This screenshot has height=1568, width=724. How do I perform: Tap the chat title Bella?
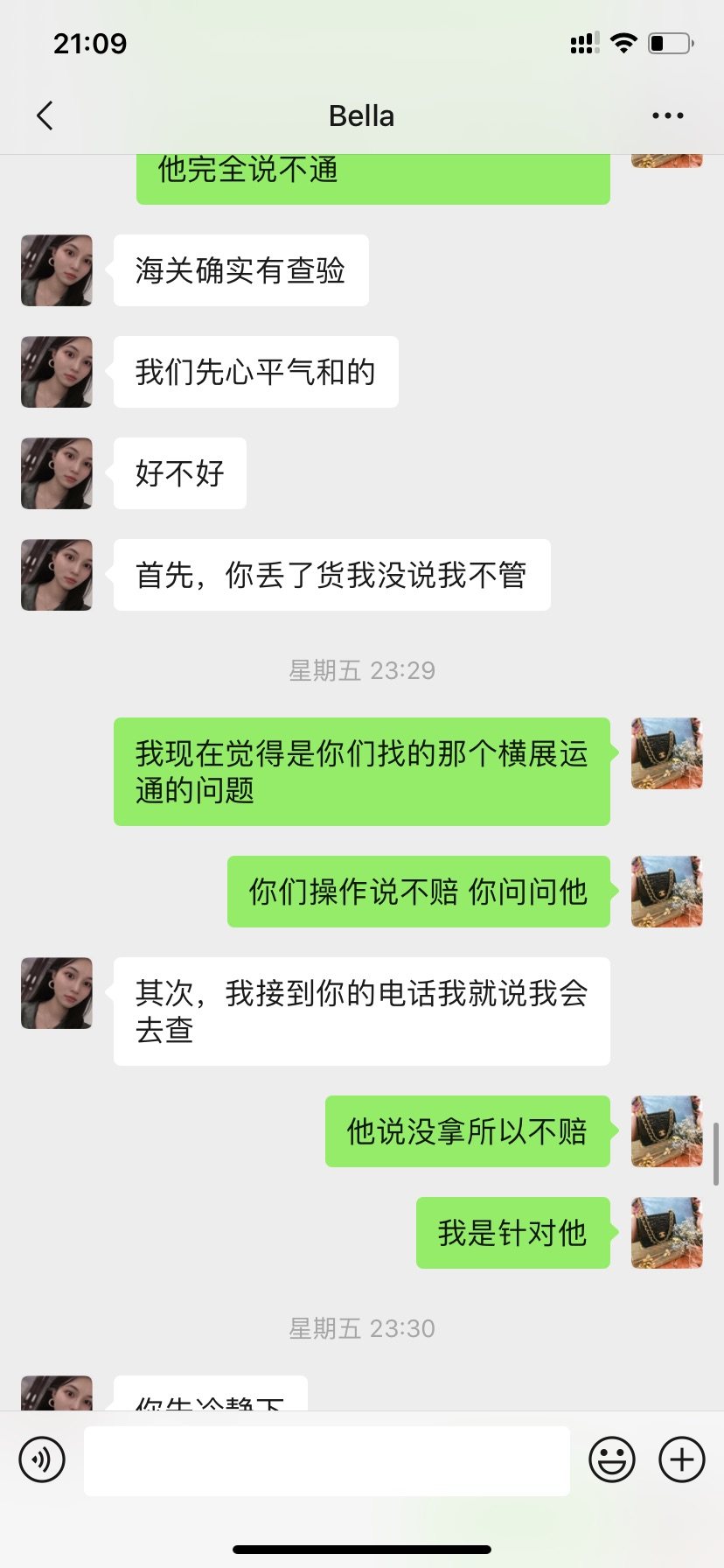point(362,115)
